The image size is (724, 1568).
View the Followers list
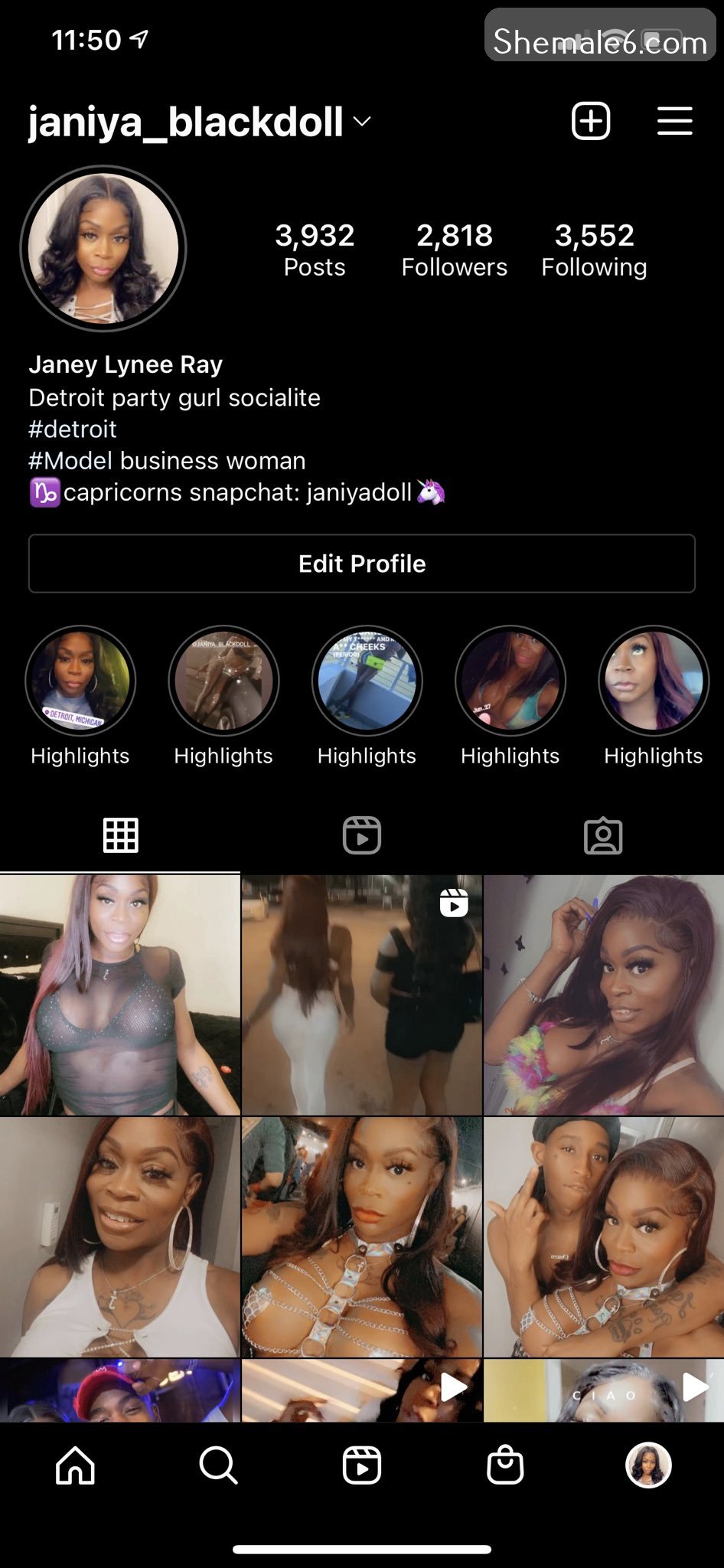click(454, 250)
